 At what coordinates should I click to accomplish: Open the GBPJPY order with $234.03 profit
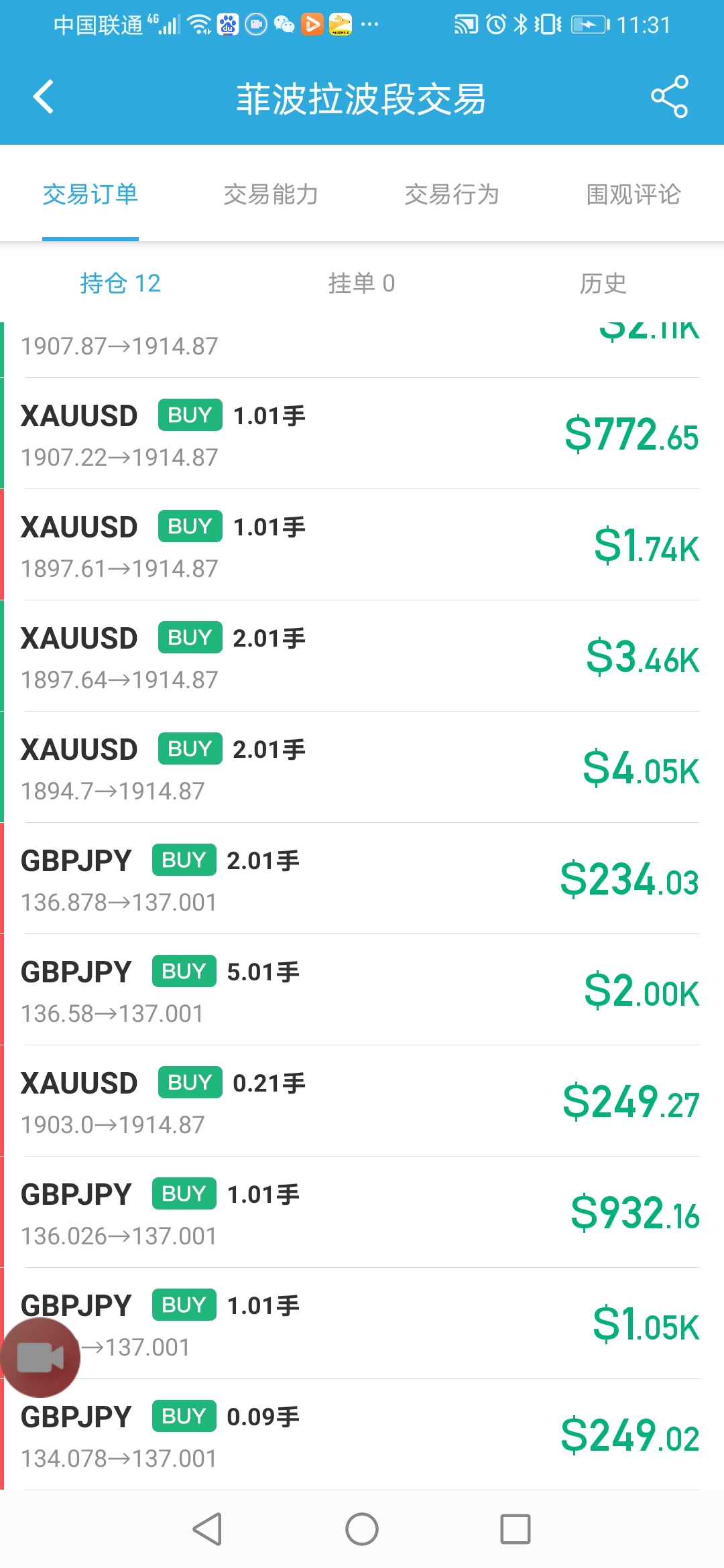pos(362,878)
